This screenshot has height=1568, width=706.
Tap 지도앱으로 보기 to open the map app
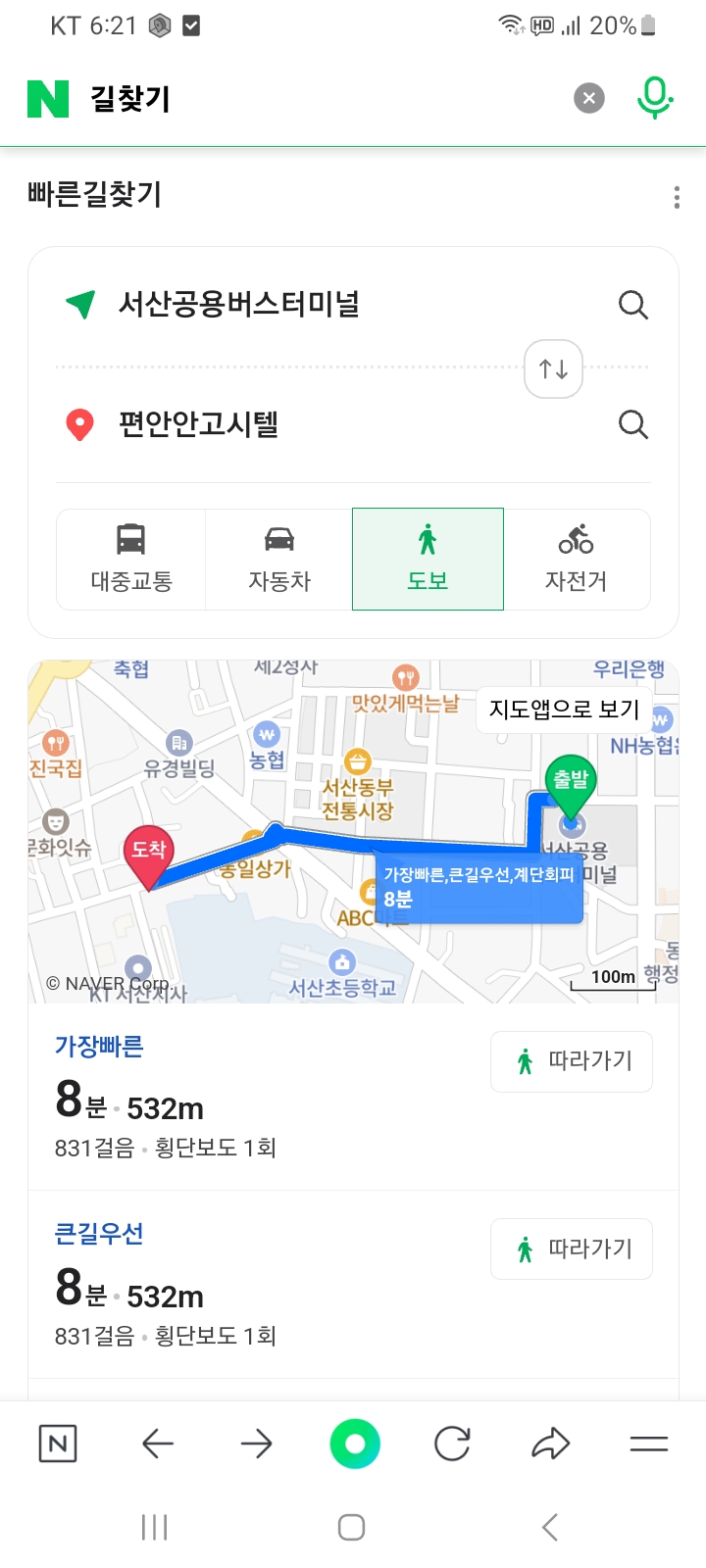(564, 710)
